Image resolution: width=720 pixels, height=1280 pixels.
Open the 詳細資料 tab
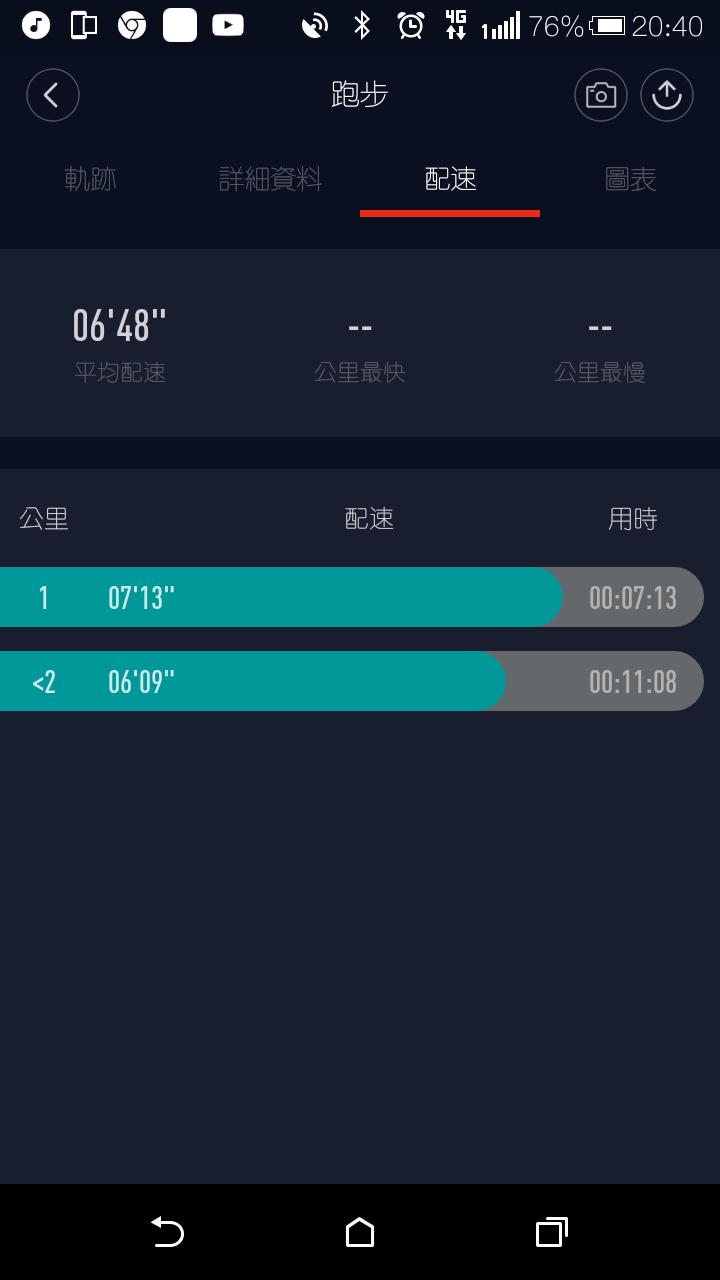(x=270, y=179)
